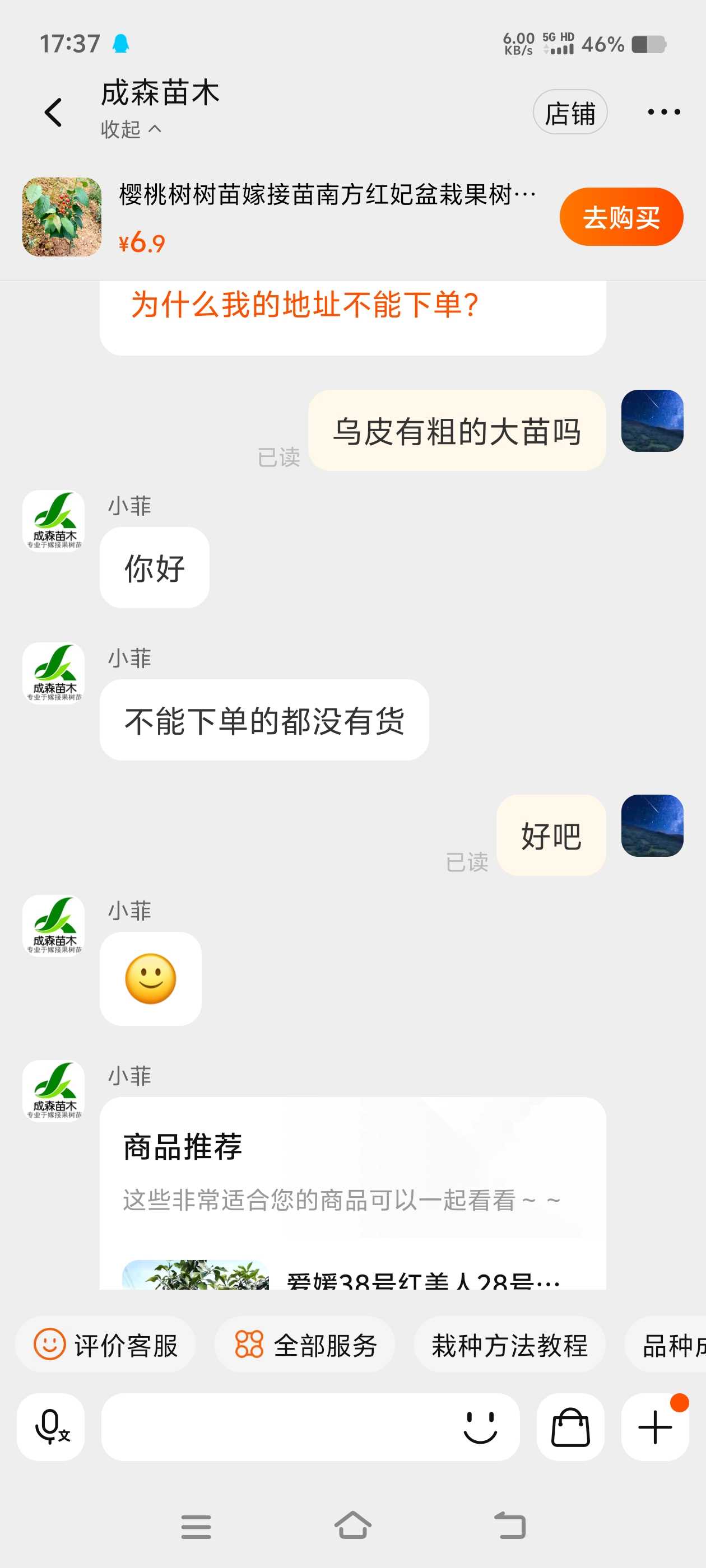Tap 去购买 to buy the cherry tree
This screenshot has width=706, height=1568.
coord(620,217)
